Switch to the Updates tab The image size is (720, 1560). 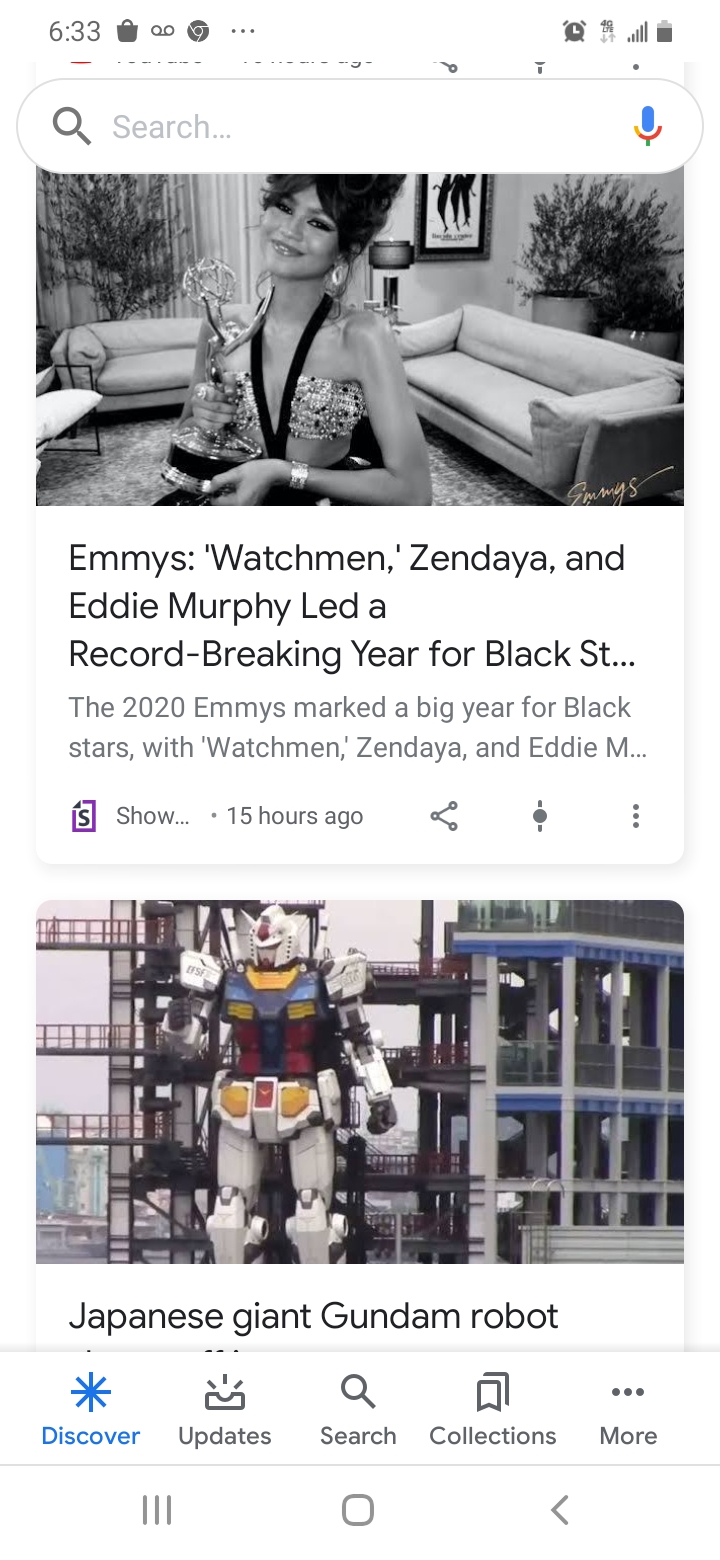pyautogui.click(x=225, y=1410)
